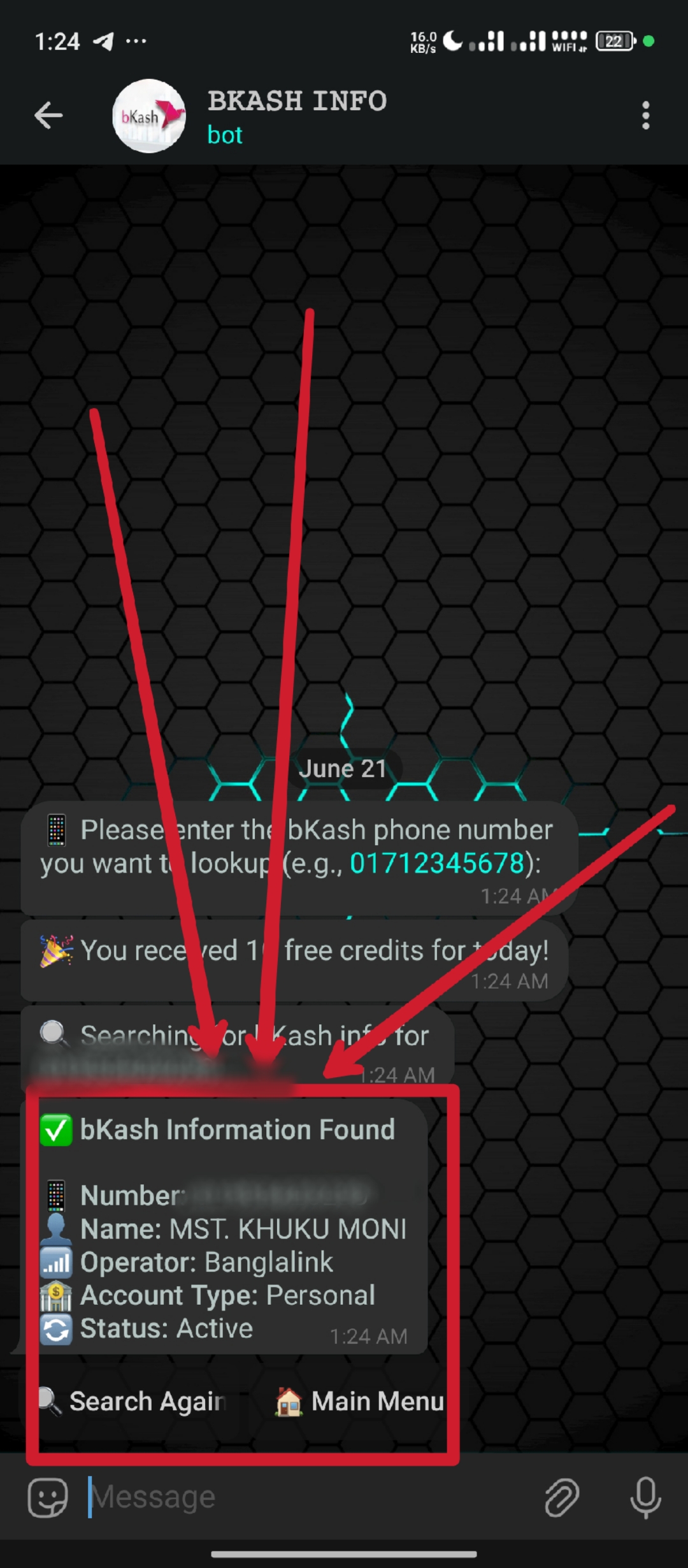Tap the microphone to record voice
Screen dimensions: 688x1568
[645, 1497]
